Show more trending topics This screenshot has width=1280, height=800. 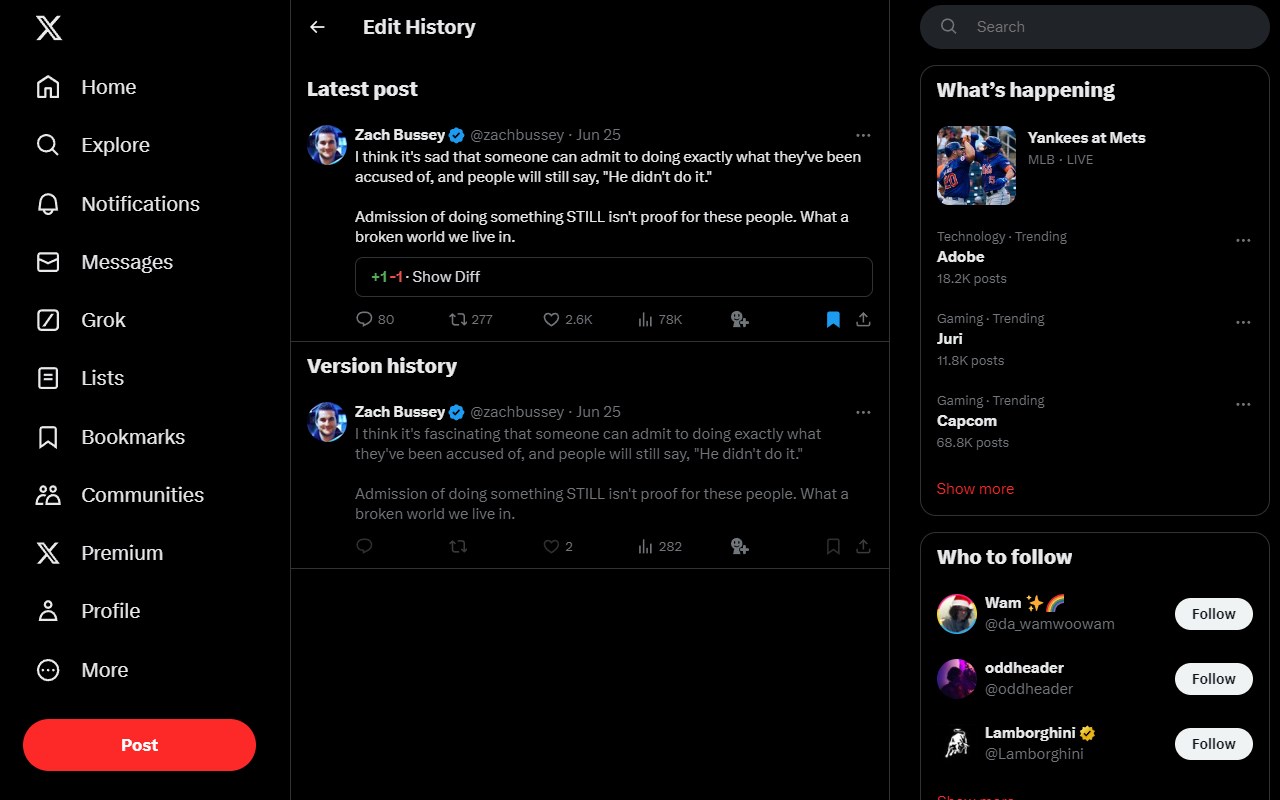[x=975, y=489]
